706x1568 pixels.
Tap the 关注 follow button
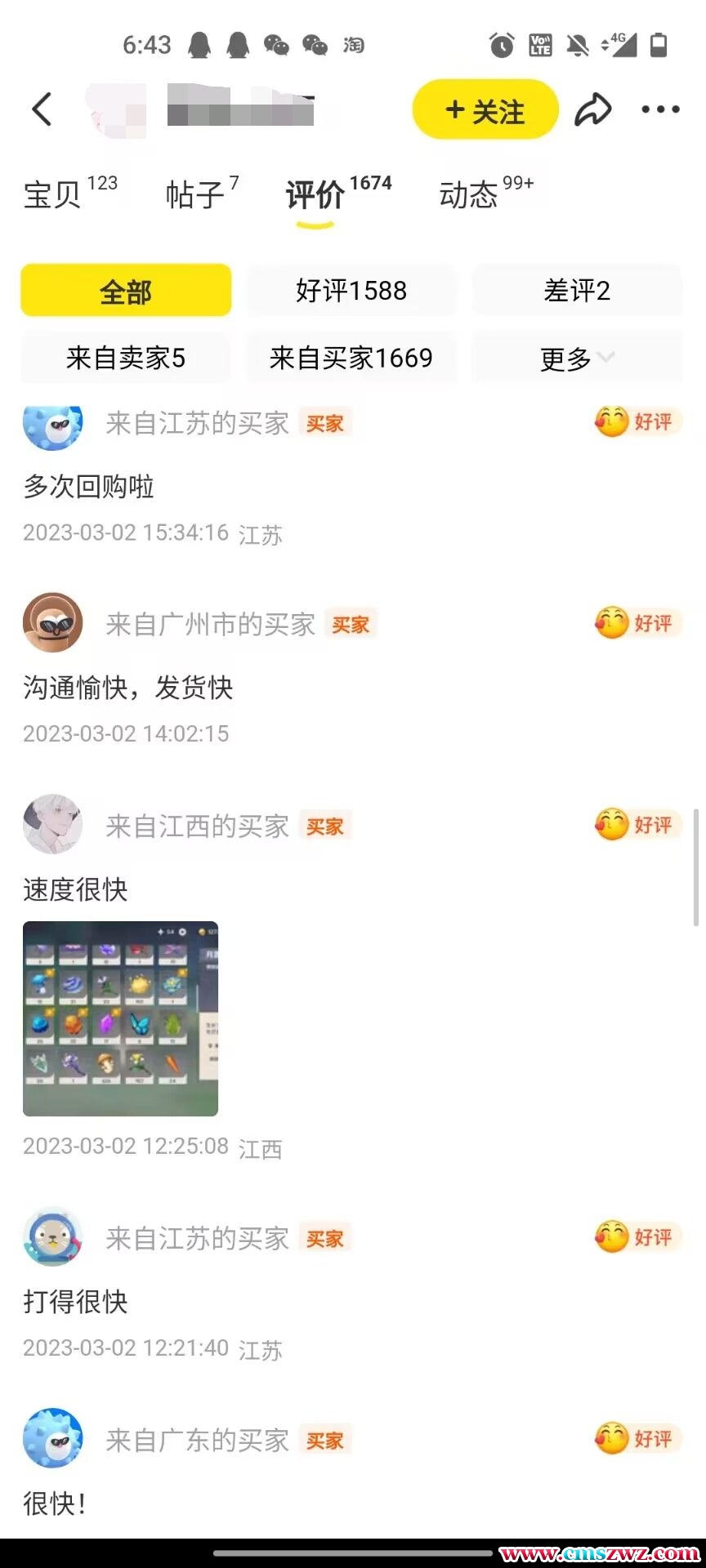[485, 110]
